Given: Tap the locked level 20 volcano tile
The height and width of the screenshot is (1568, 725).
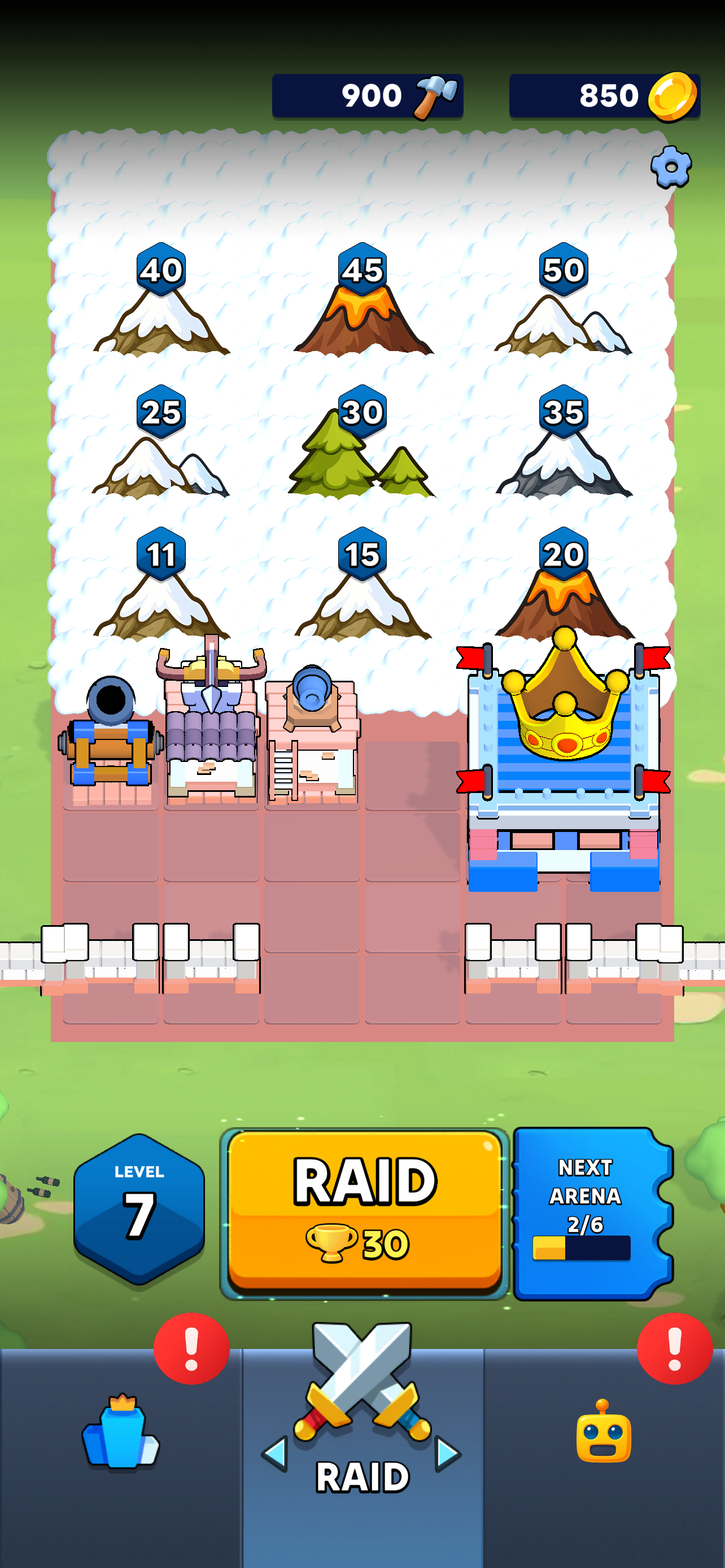Looking at the screenshot, I should [564, 588].
